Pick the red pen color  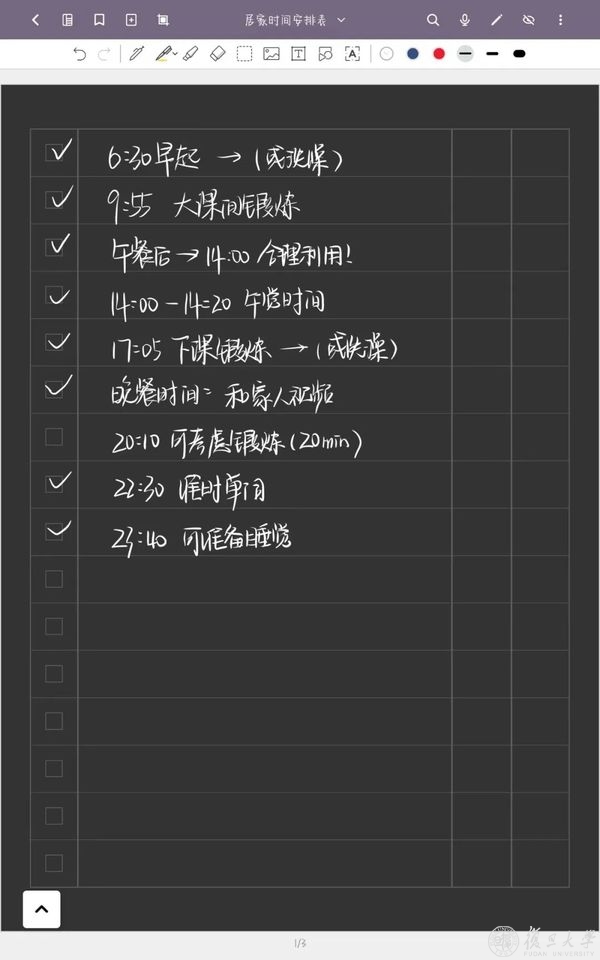point(439,54)
